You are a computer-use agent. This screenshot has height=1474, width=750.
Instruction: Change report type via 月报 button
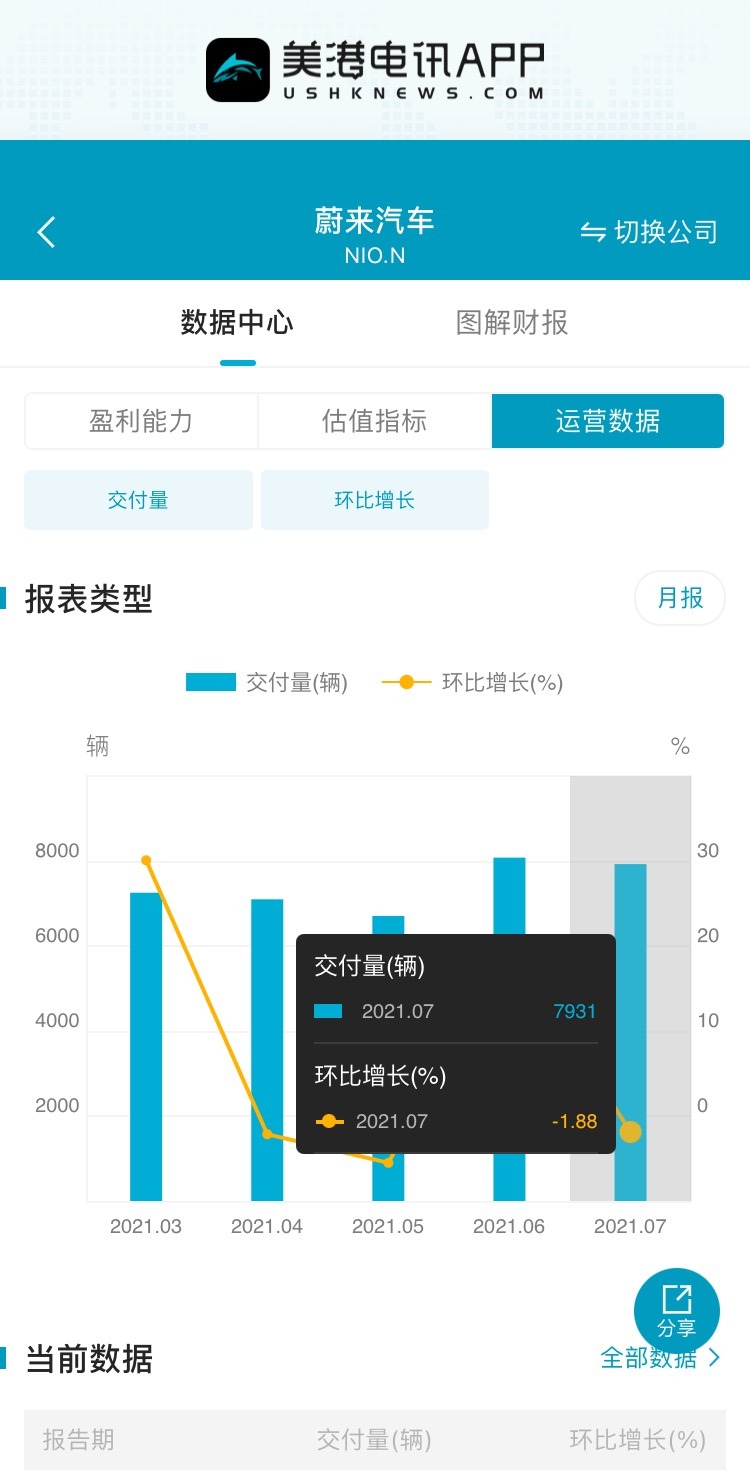[x=680, y=598]
